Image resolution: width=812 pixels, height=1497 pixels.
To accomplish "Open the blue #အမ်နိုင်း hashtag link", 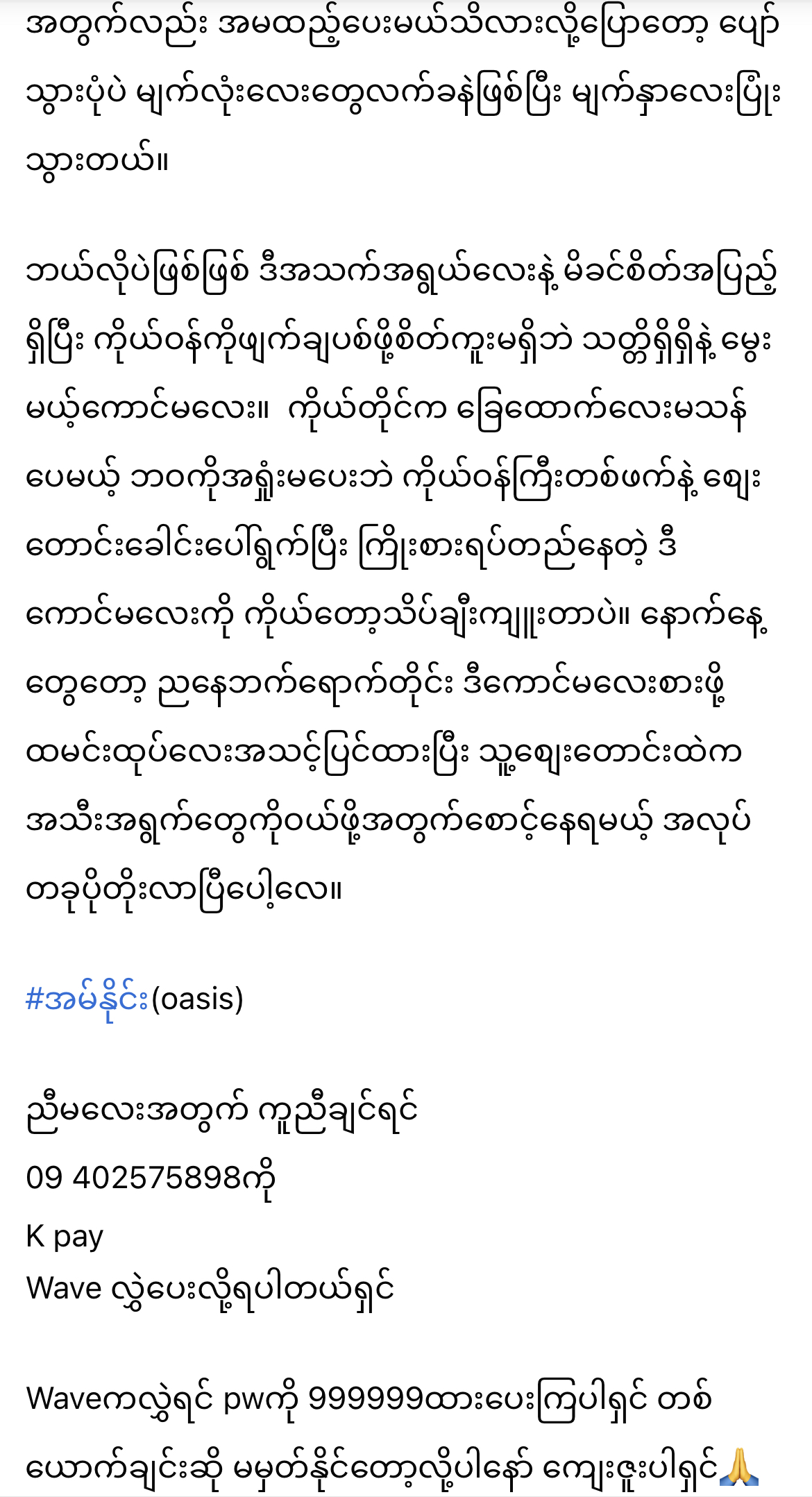I will pos(87,1000).
